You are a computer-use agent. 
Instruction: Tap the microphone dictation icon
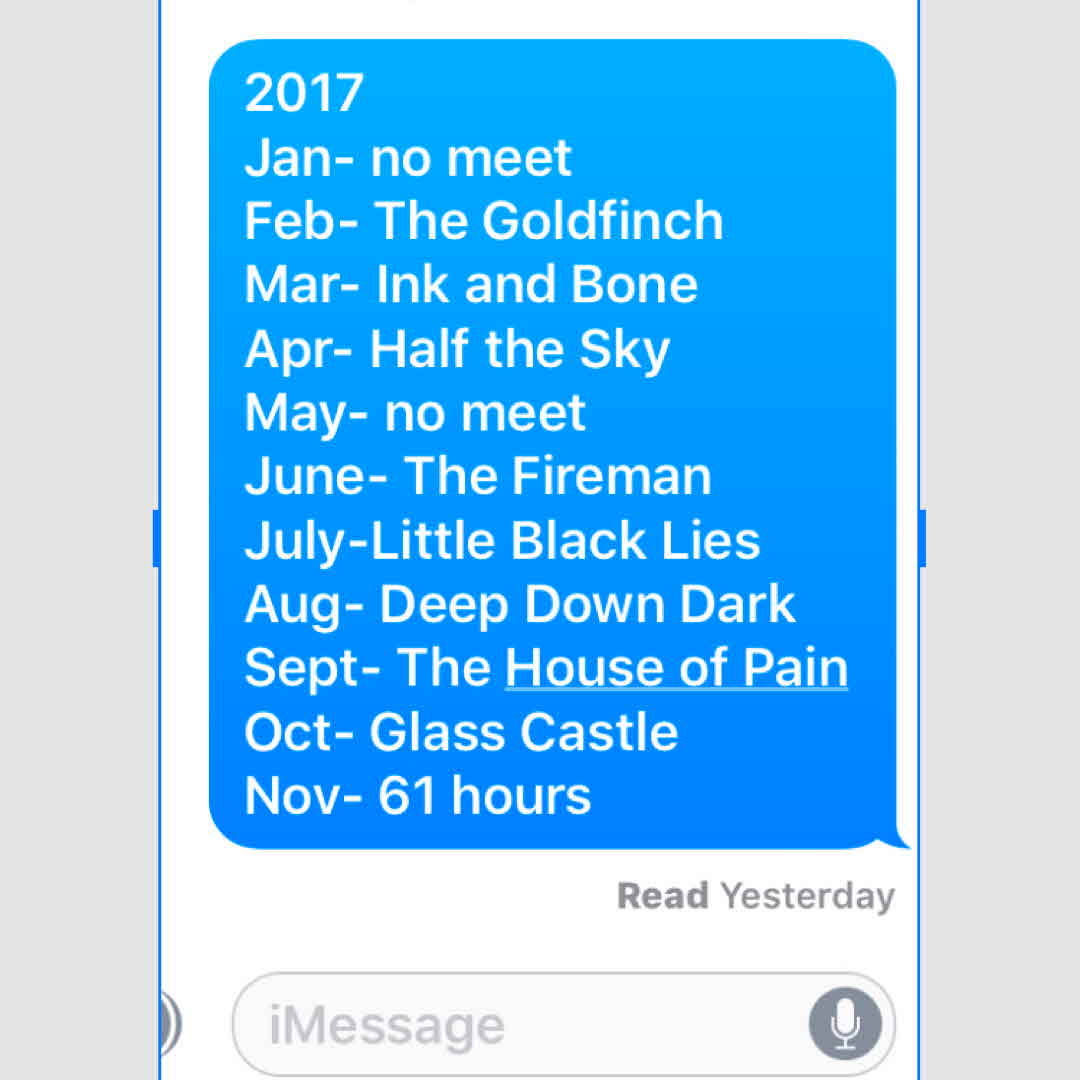[845, 1025]
